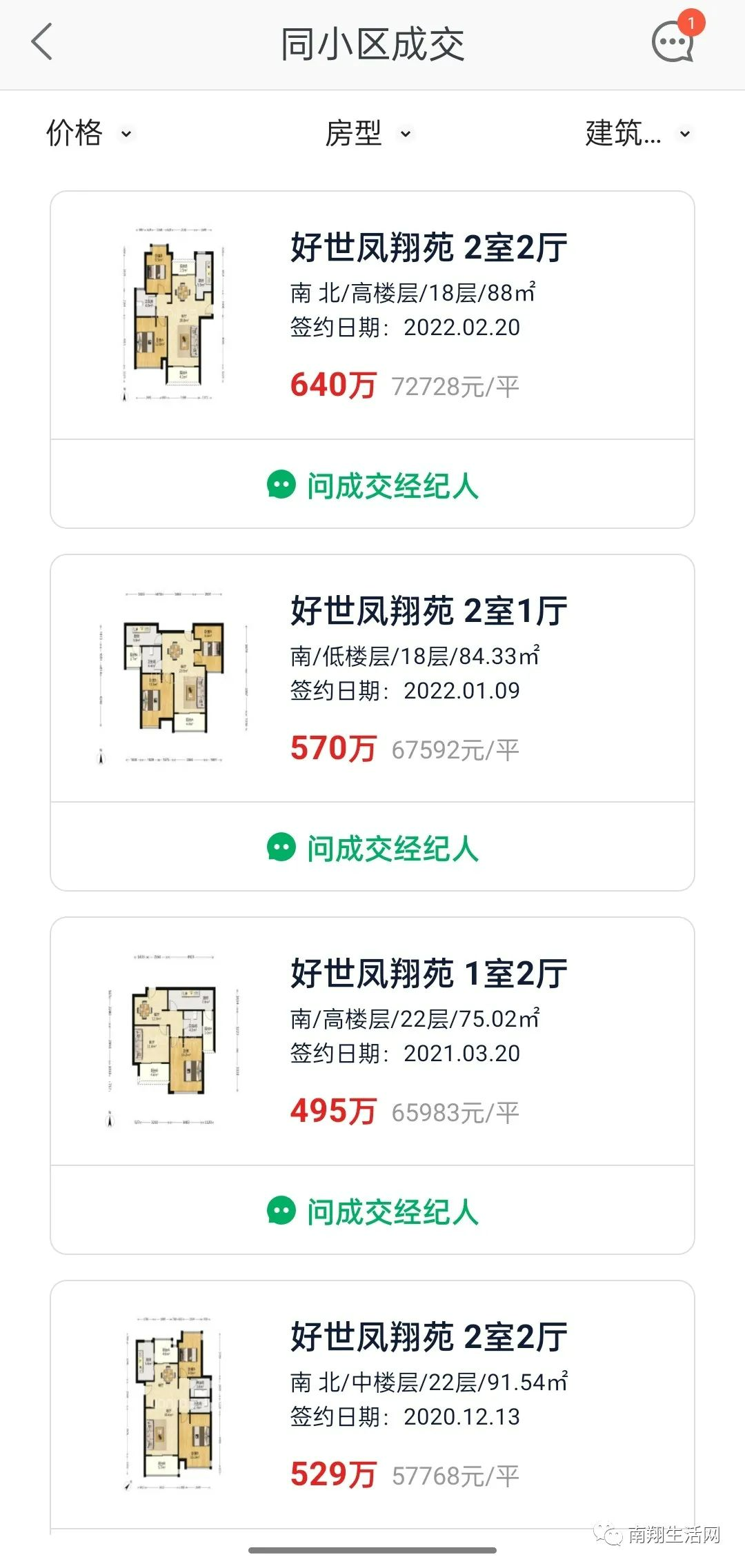Tap 问成交经纪人 under the 495万 listing
The image size is (745, 1568).
[x=372, y=1212]
